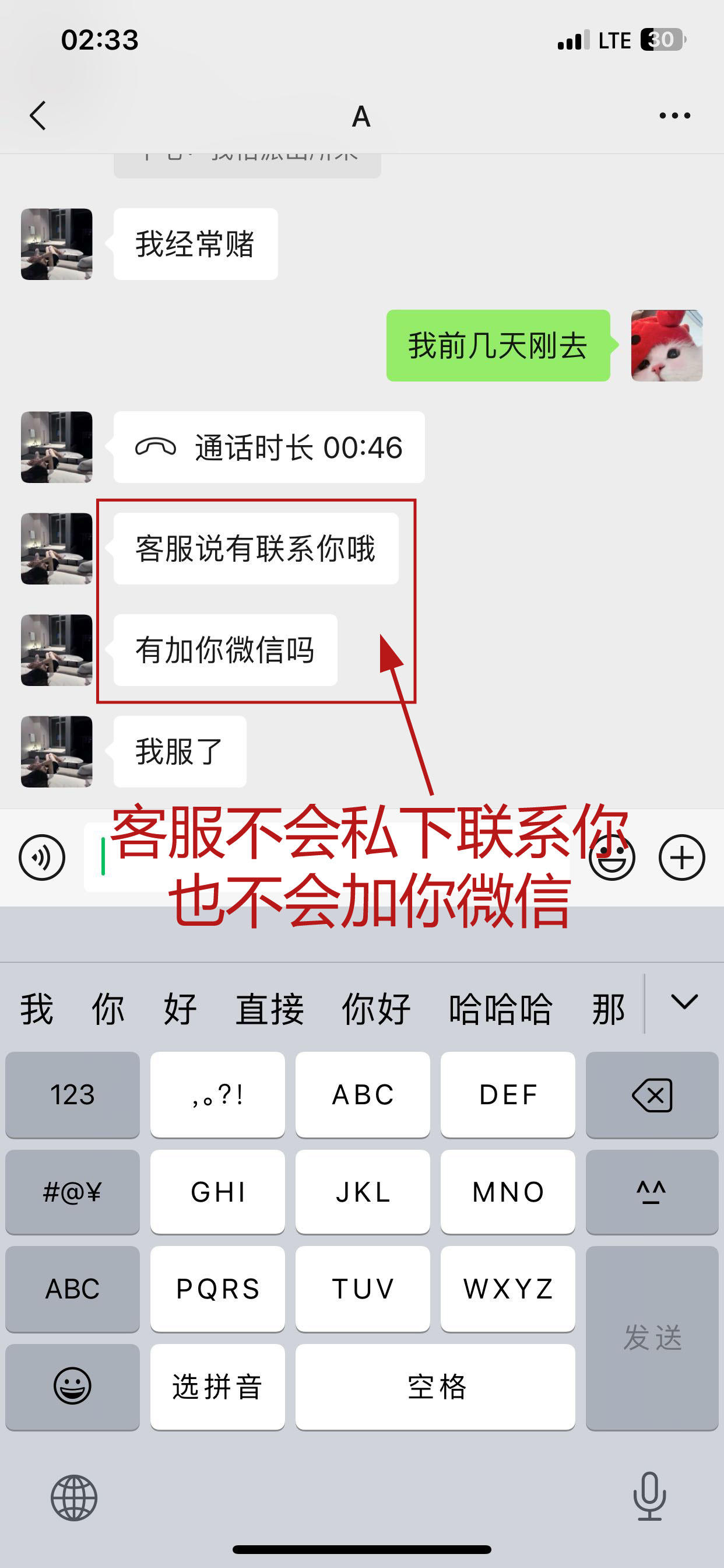Go back from chat with A

click(38, 116)
